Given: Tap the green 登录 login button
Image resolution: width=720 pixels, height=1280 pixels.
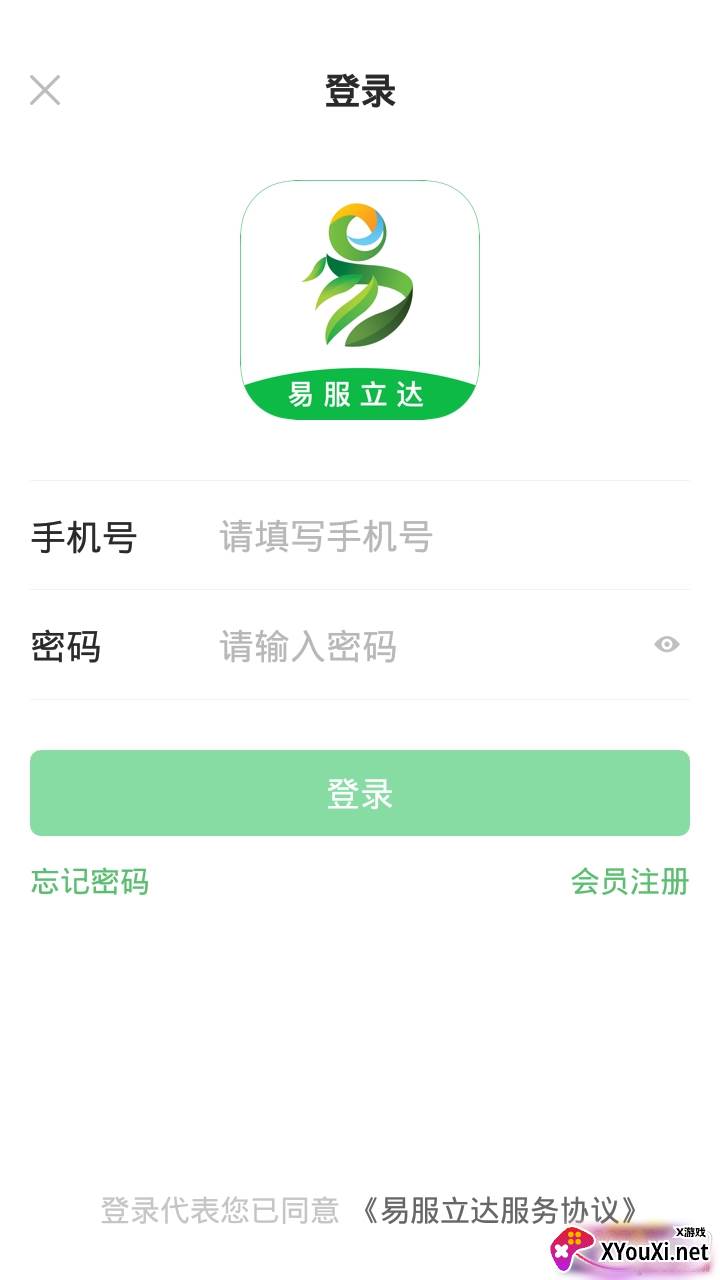Looking at the screenshot, I should click(360, 793).
